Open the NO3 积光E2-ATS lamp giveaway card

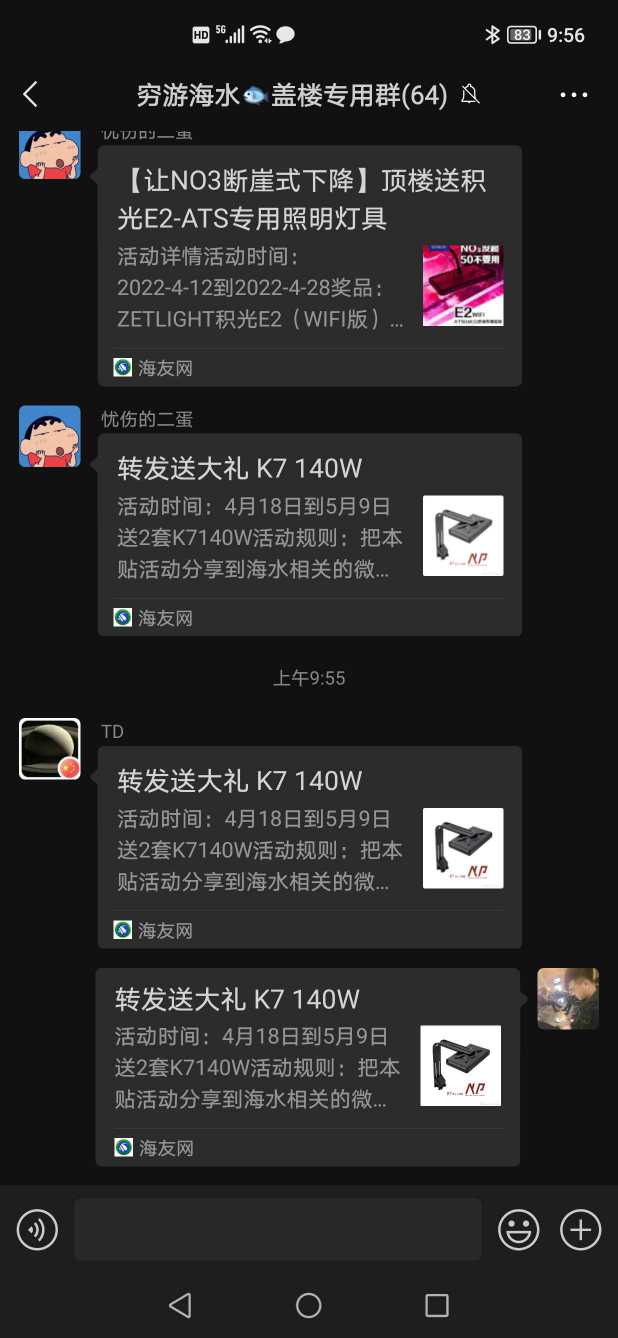click(x=309, y=265)
